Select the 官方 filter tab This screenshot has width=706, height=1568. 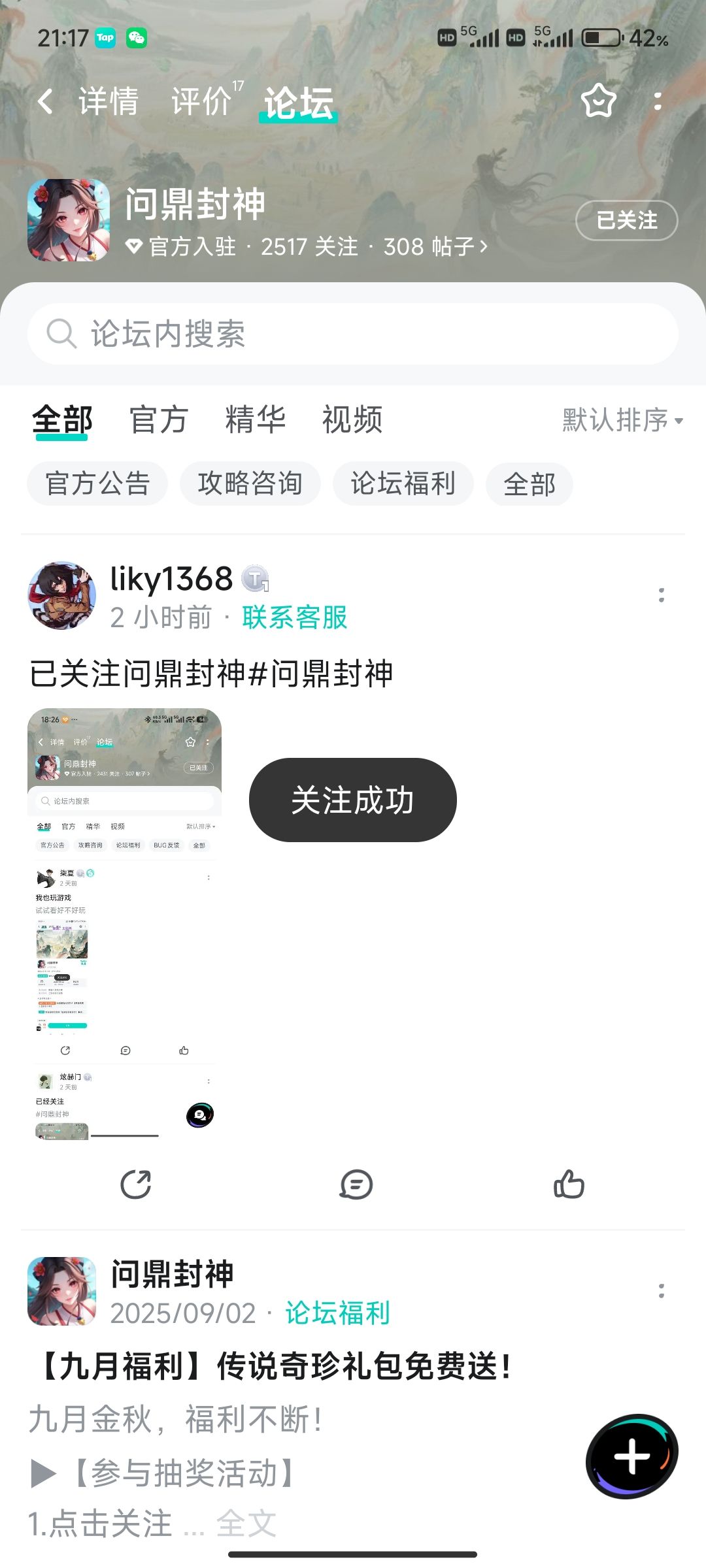coord(158,419)
